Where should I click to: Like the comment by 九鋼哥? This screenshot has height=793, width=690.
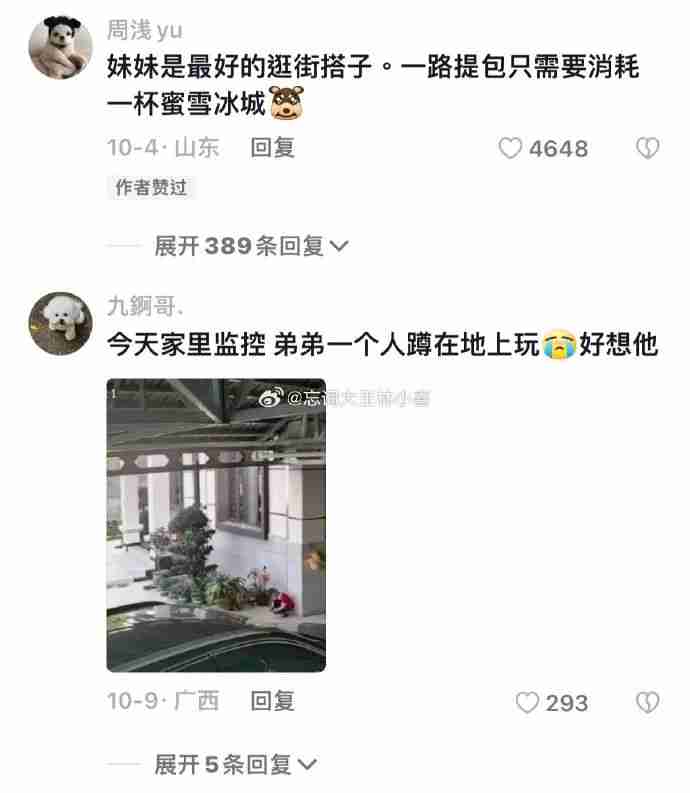[527, 703]
